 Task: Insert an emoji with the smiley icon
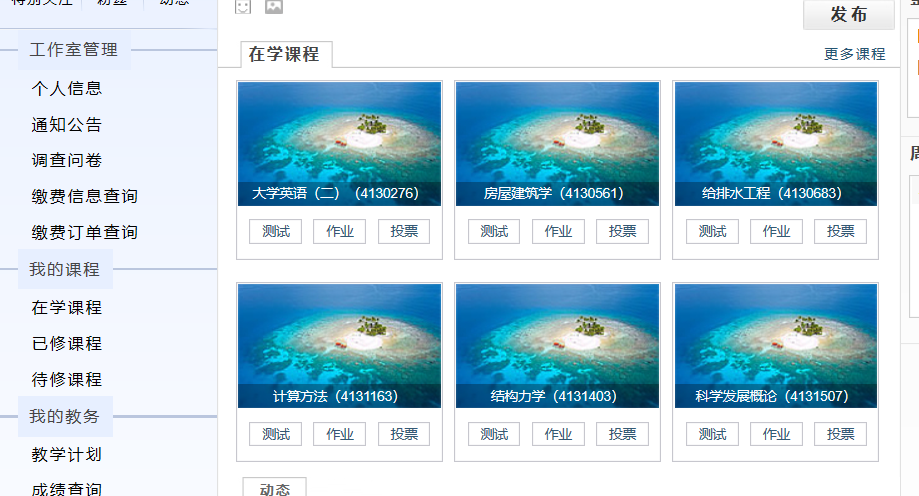[243, 7]
